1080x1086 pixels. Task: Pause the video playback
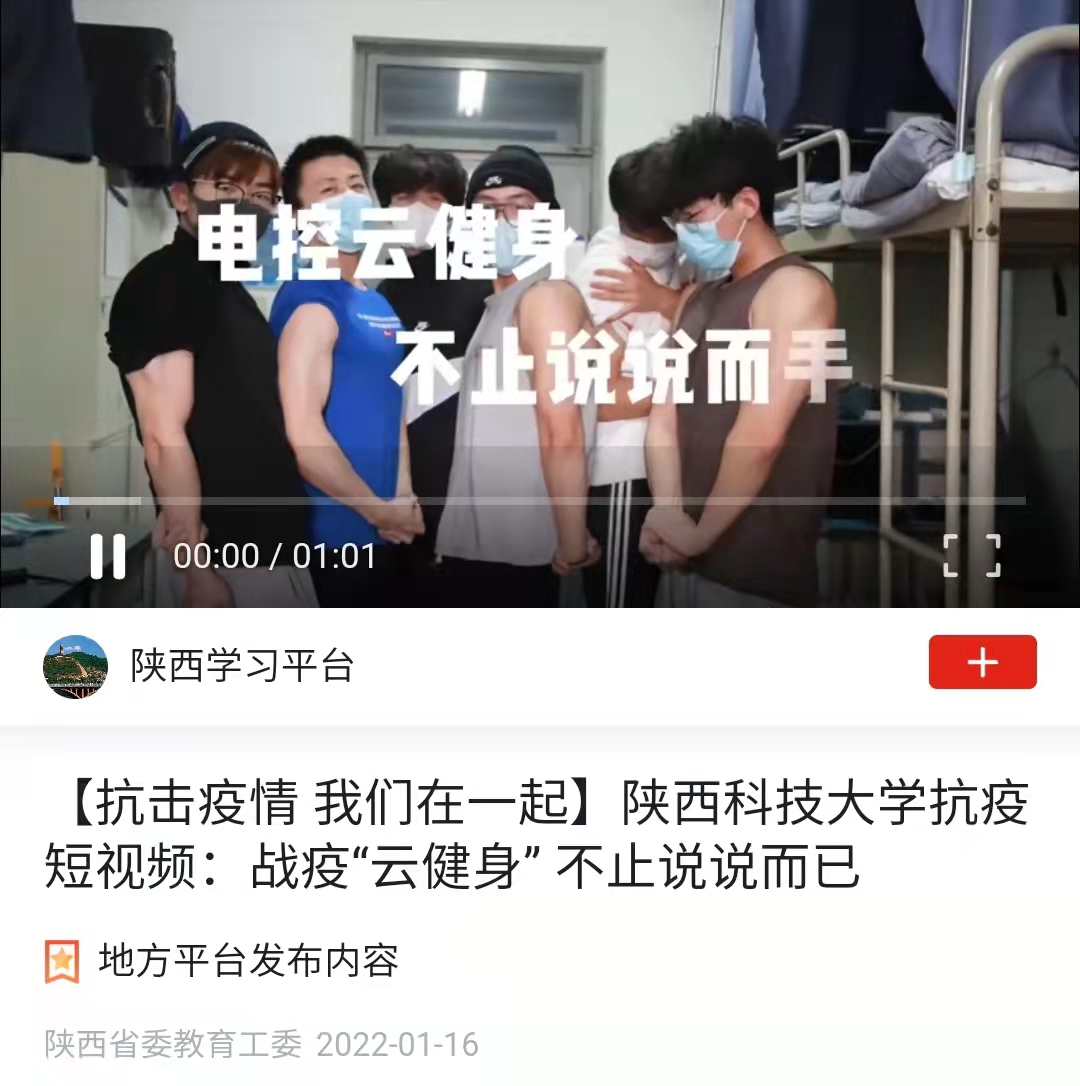108,556
